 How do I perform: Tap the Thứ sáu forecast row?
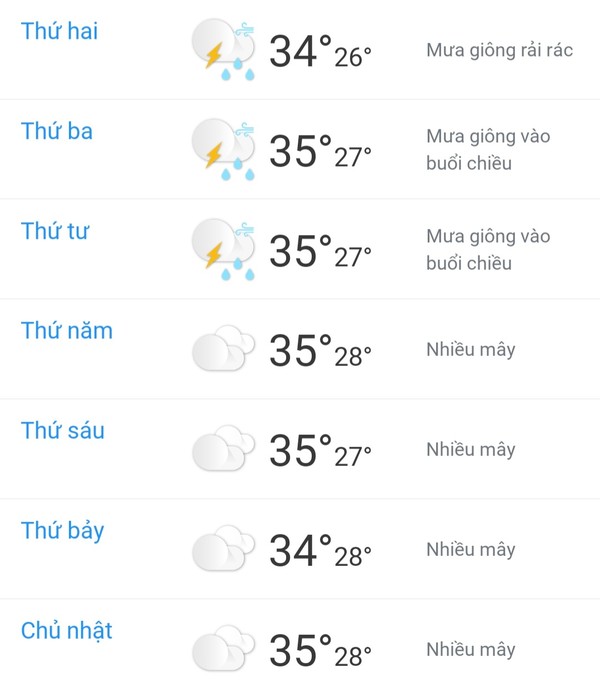[x=63, y=431]
